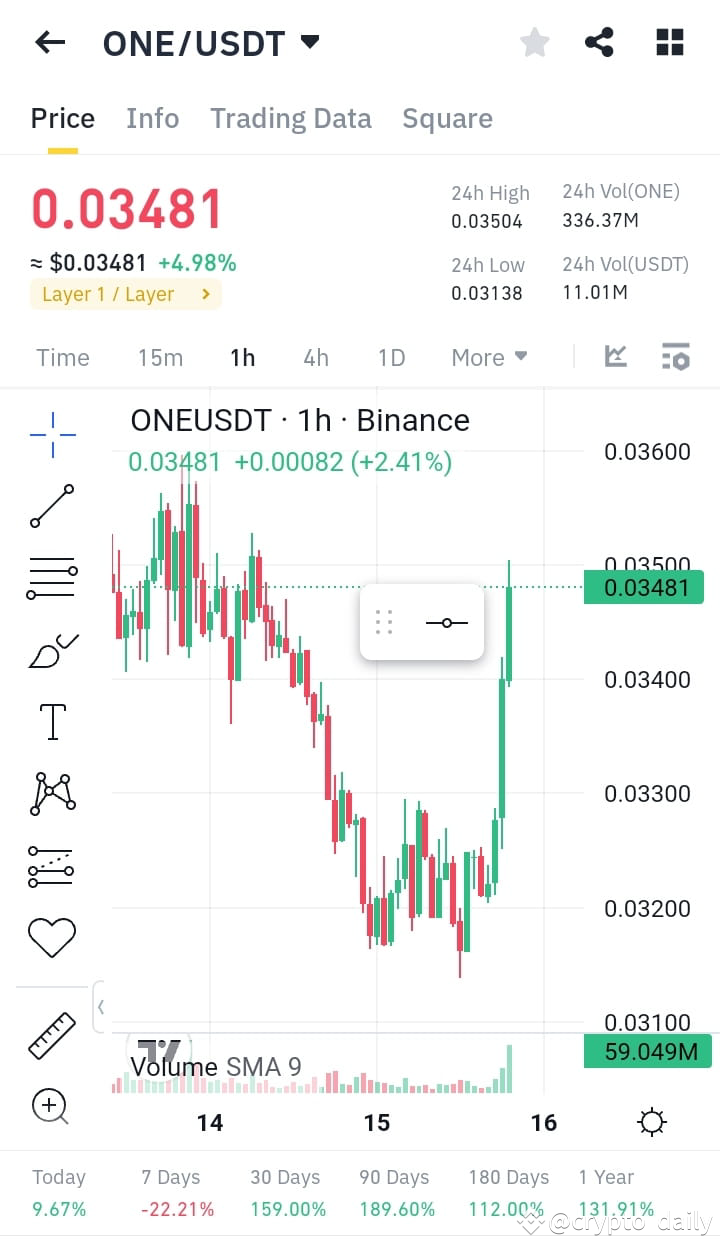
Task: Favorite the ONE/USDT pair with the star
Action: (x=534, y=42)
